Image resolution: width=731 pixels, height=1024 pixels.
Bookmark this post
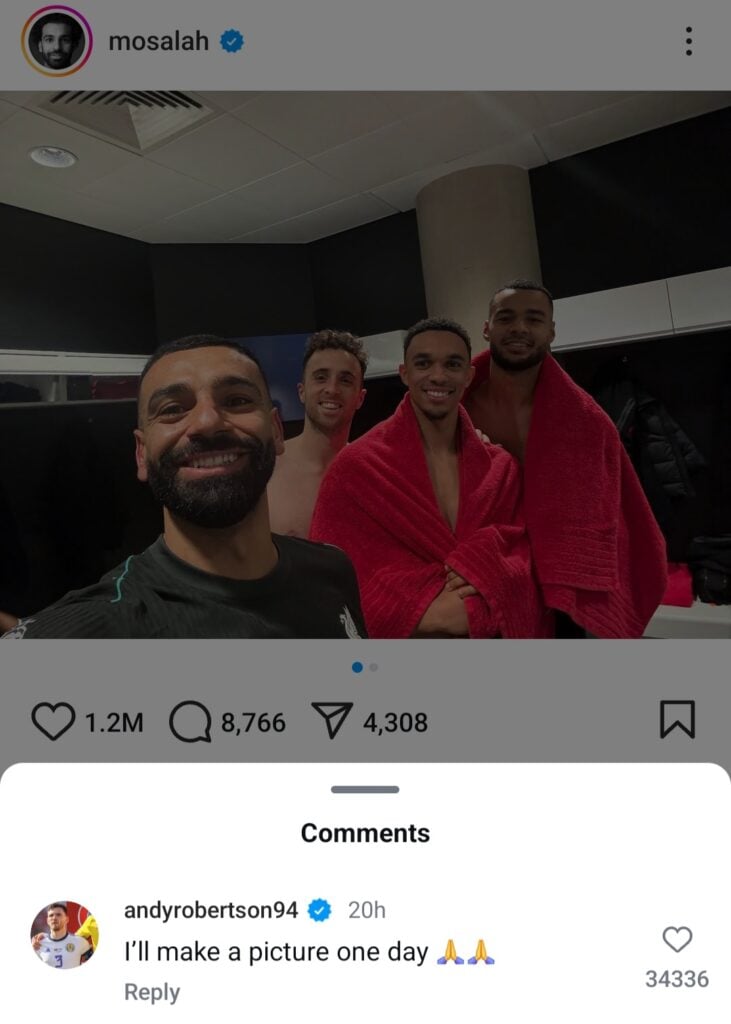677,720
